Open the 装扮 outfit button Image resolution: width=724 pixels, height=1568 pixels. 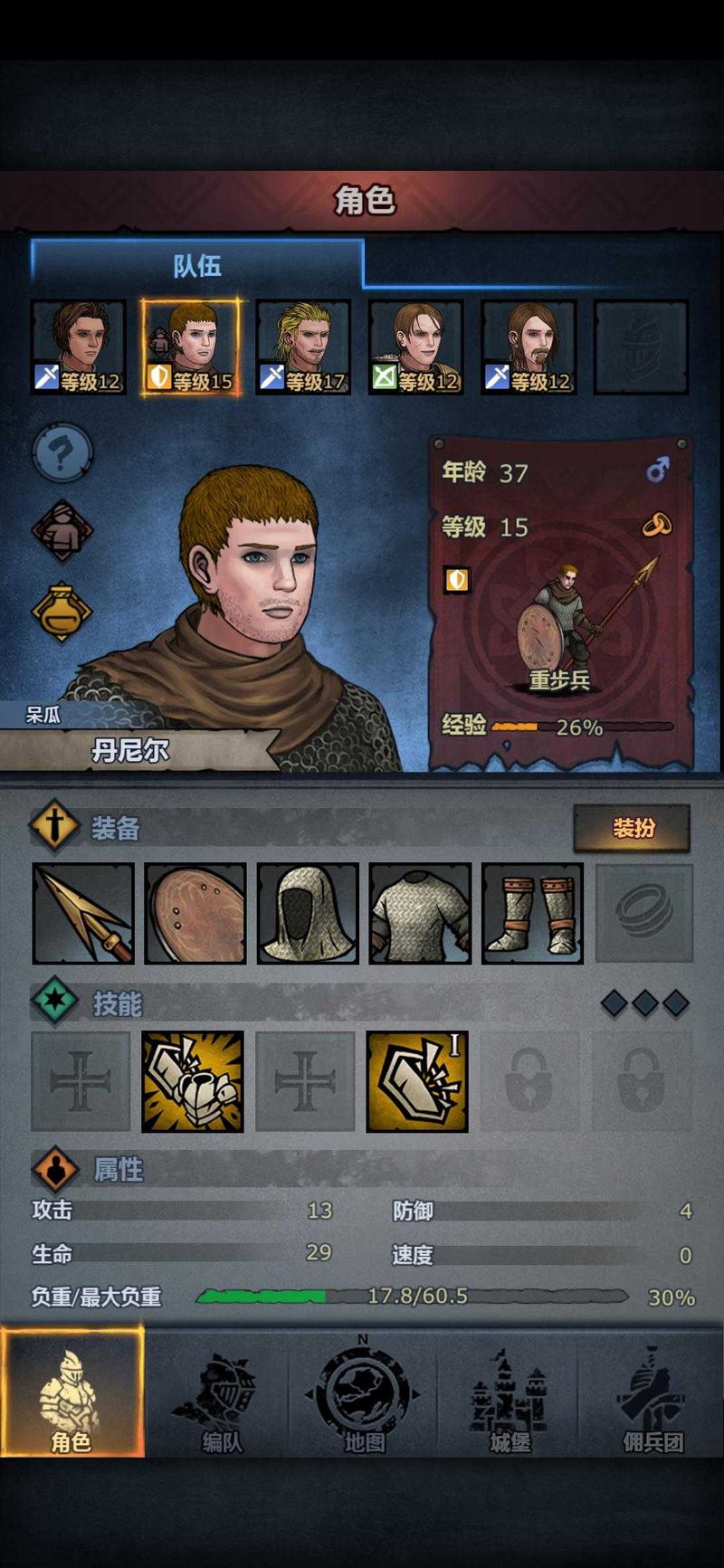pos(632,828)
